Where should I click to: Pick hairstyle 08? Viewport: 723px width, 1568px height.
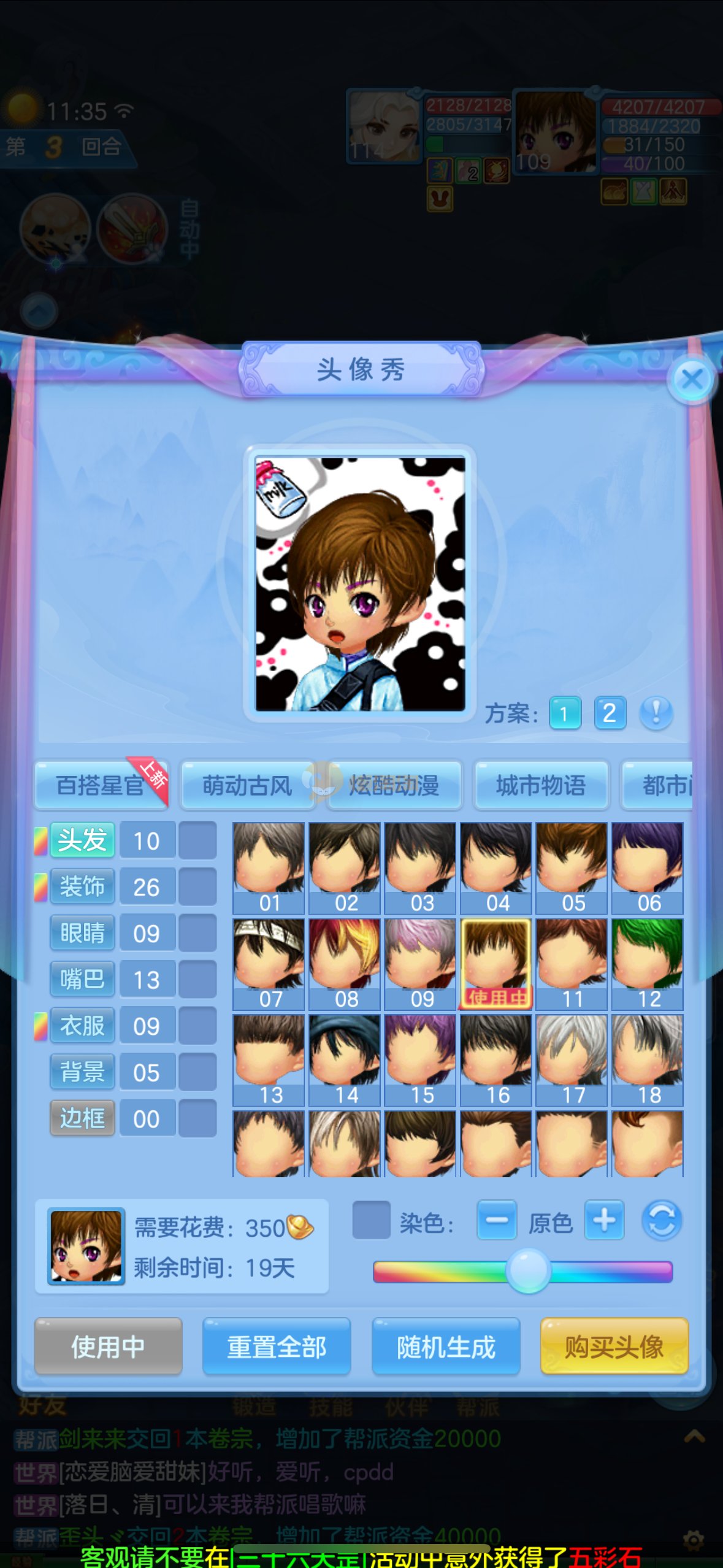tap(345, 964)
